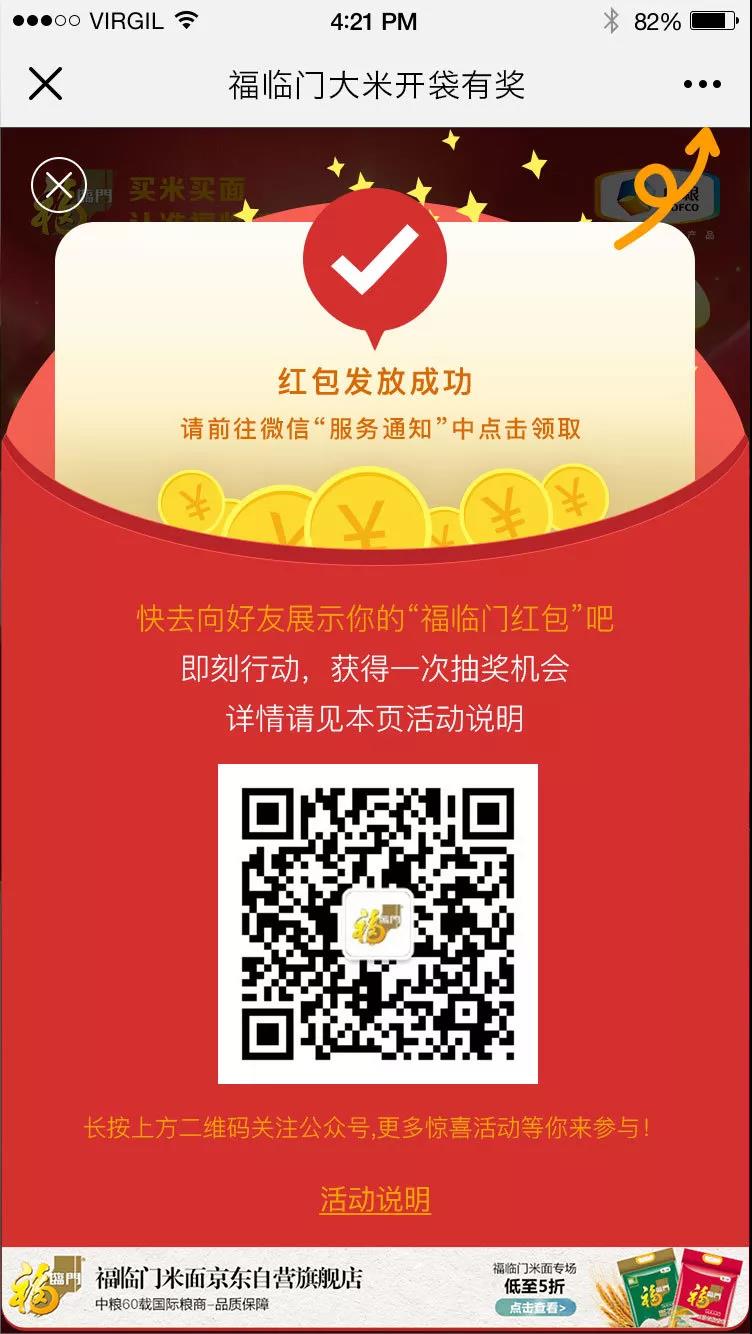The width and height of the screenshot is (752, 1334).
Task: Tap 点击查看 on the bottom banner
Action: (536, 1307)
